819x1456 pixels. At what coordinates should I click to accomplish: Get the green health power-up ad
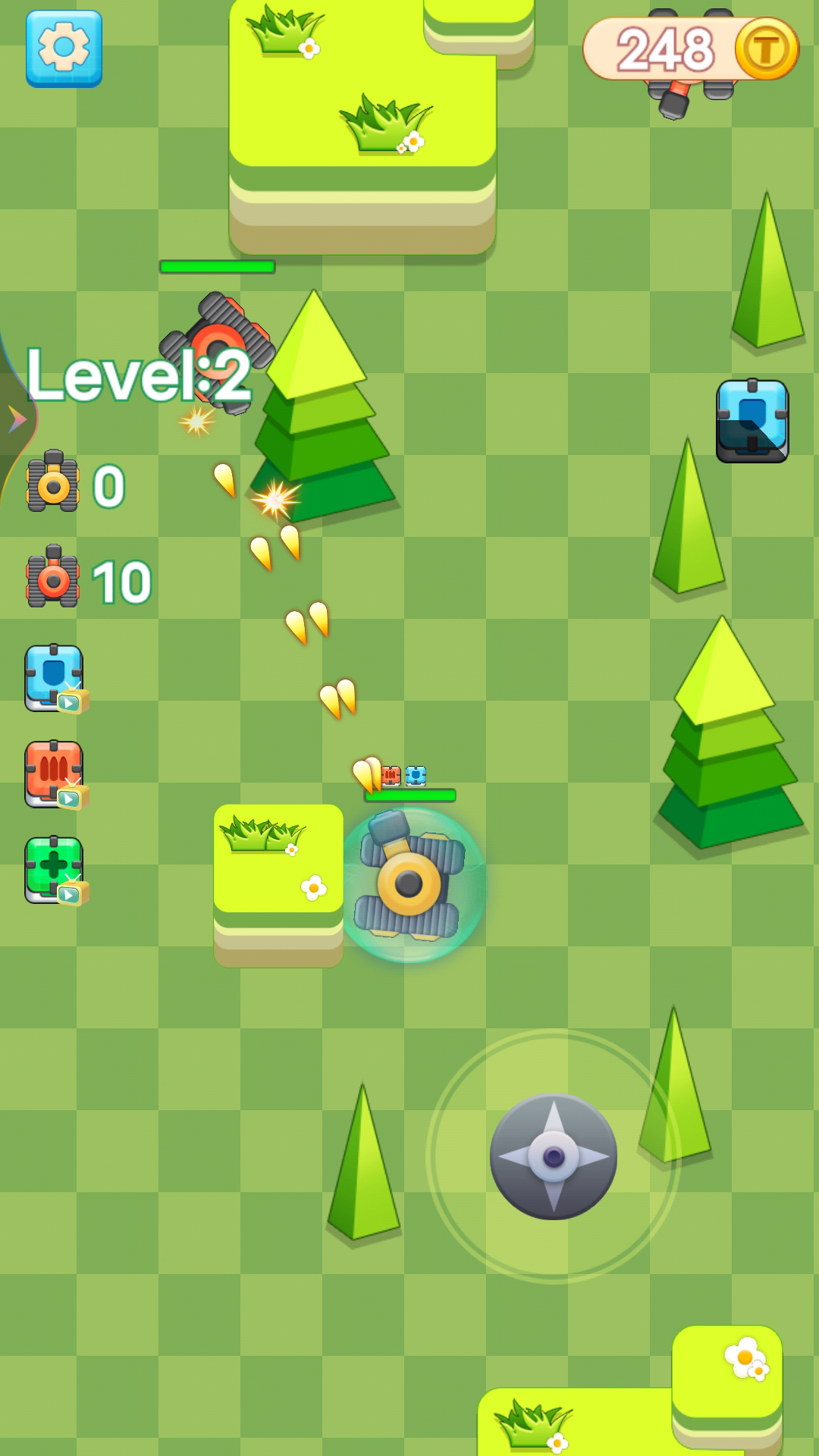click(55, 871)
